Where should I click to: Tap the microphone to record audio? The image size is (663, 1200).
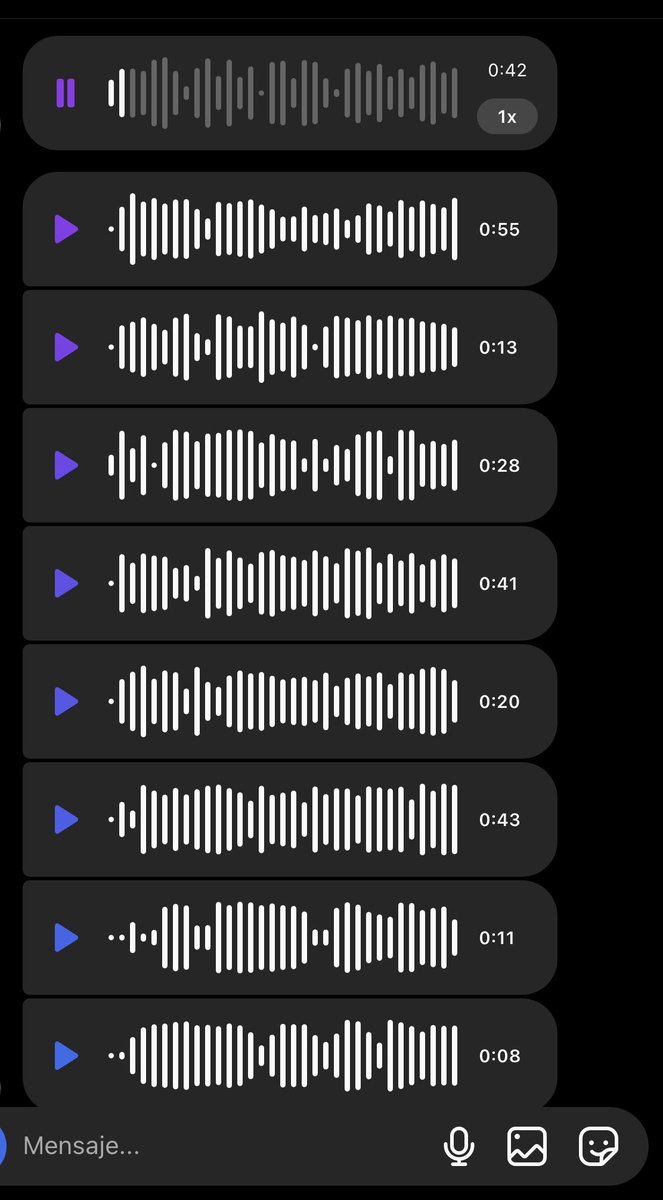coord(459,1146)
